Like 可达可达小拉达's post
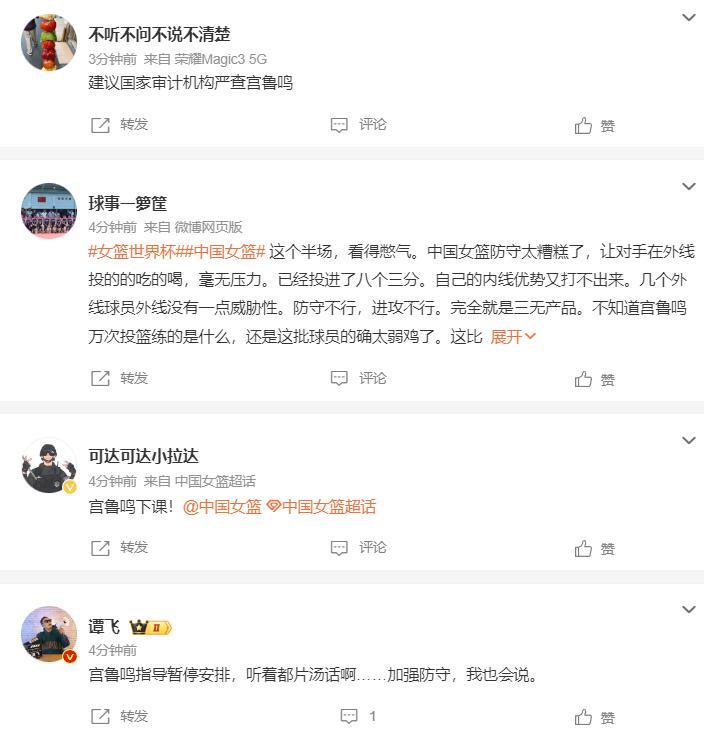 [x=595, y=549]
